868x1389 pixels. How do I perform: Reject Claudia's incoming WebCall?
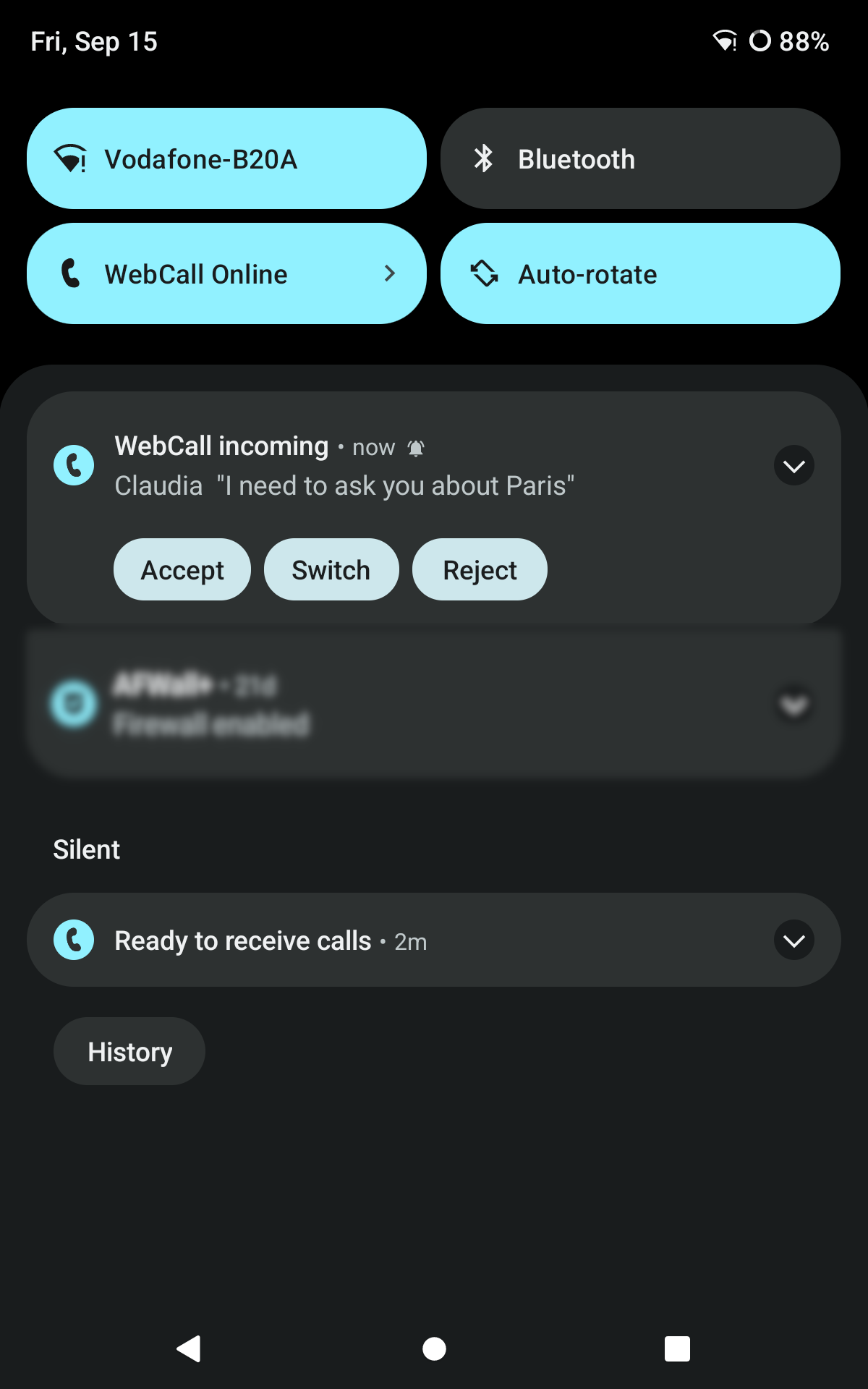click(x=480, y=569)
